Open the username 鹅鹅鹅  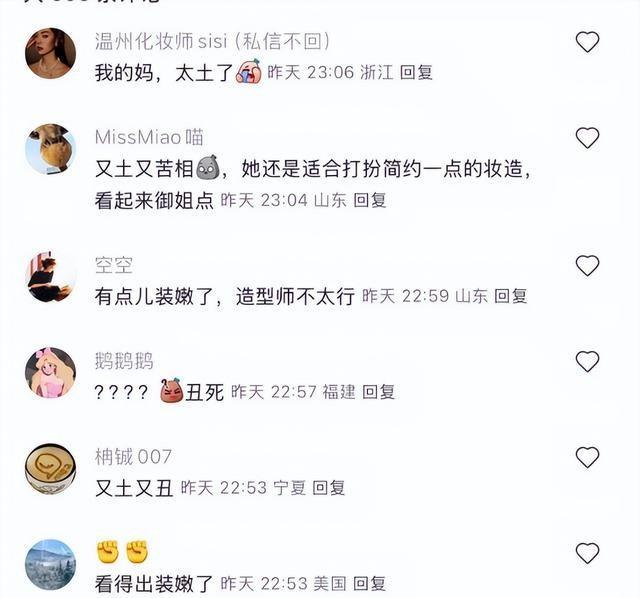124,361
